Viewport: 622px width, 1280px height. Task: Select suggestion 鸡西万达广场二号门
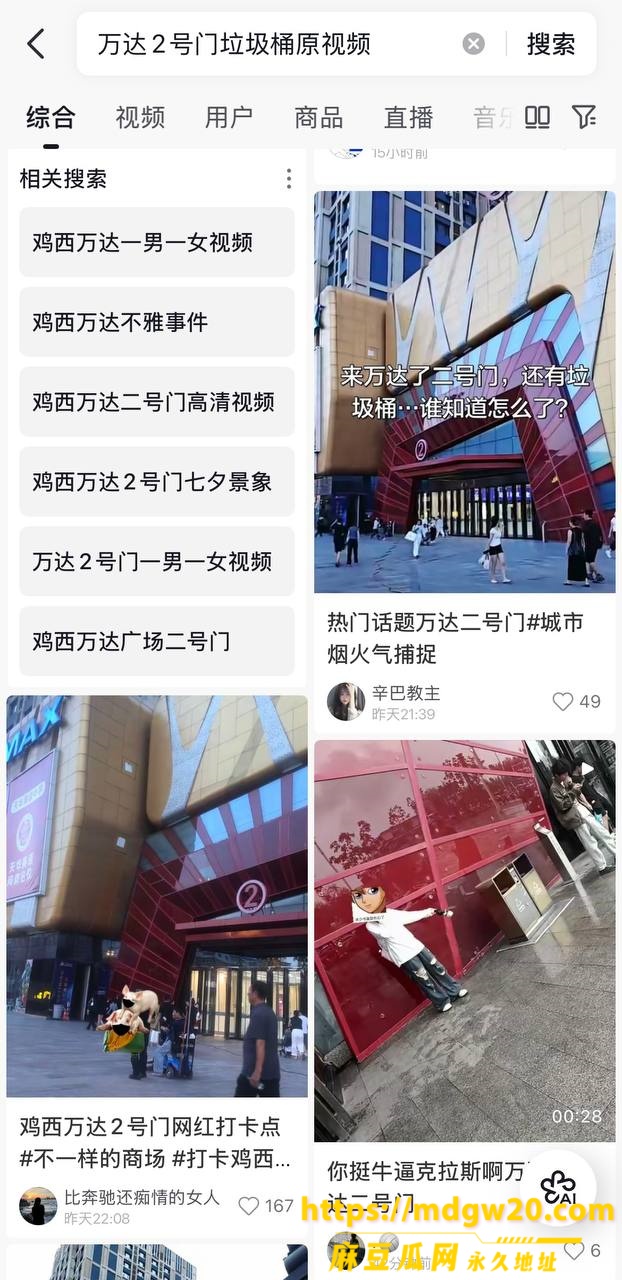tap(157, 641)
